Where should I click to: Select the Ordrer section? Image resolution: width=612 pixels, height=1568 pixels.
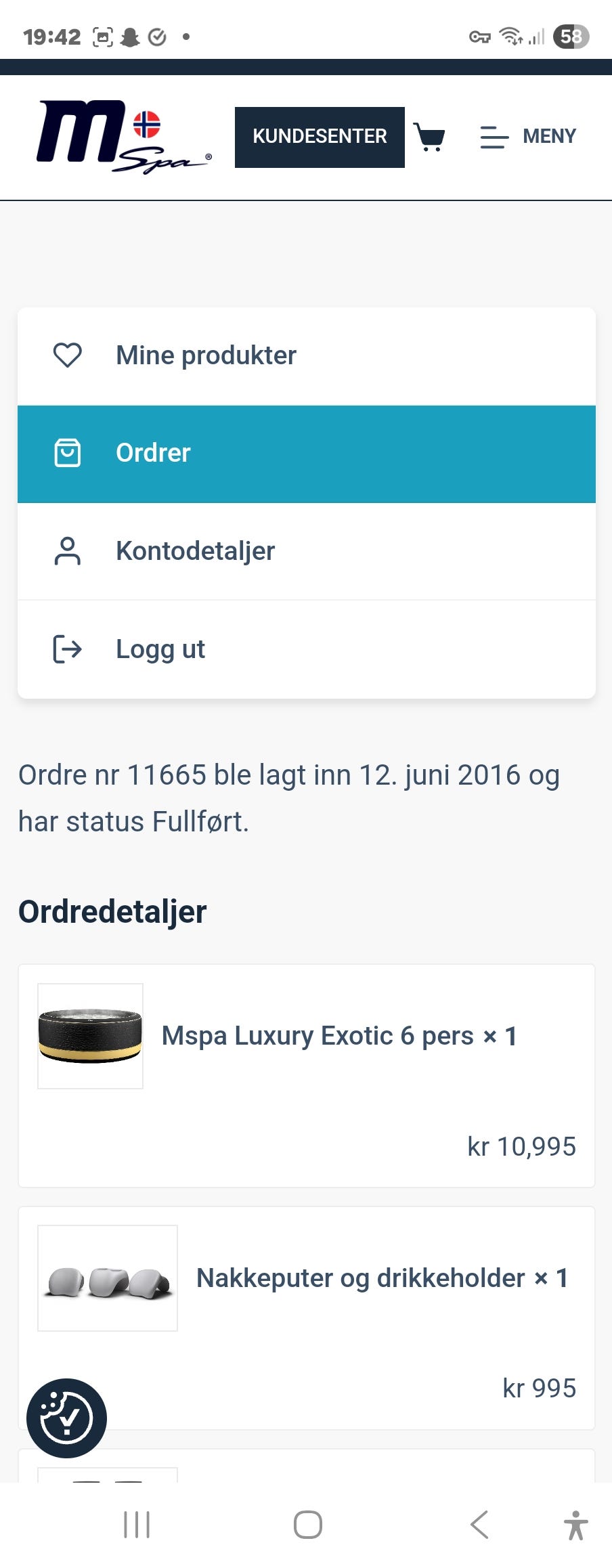[153, 453]
